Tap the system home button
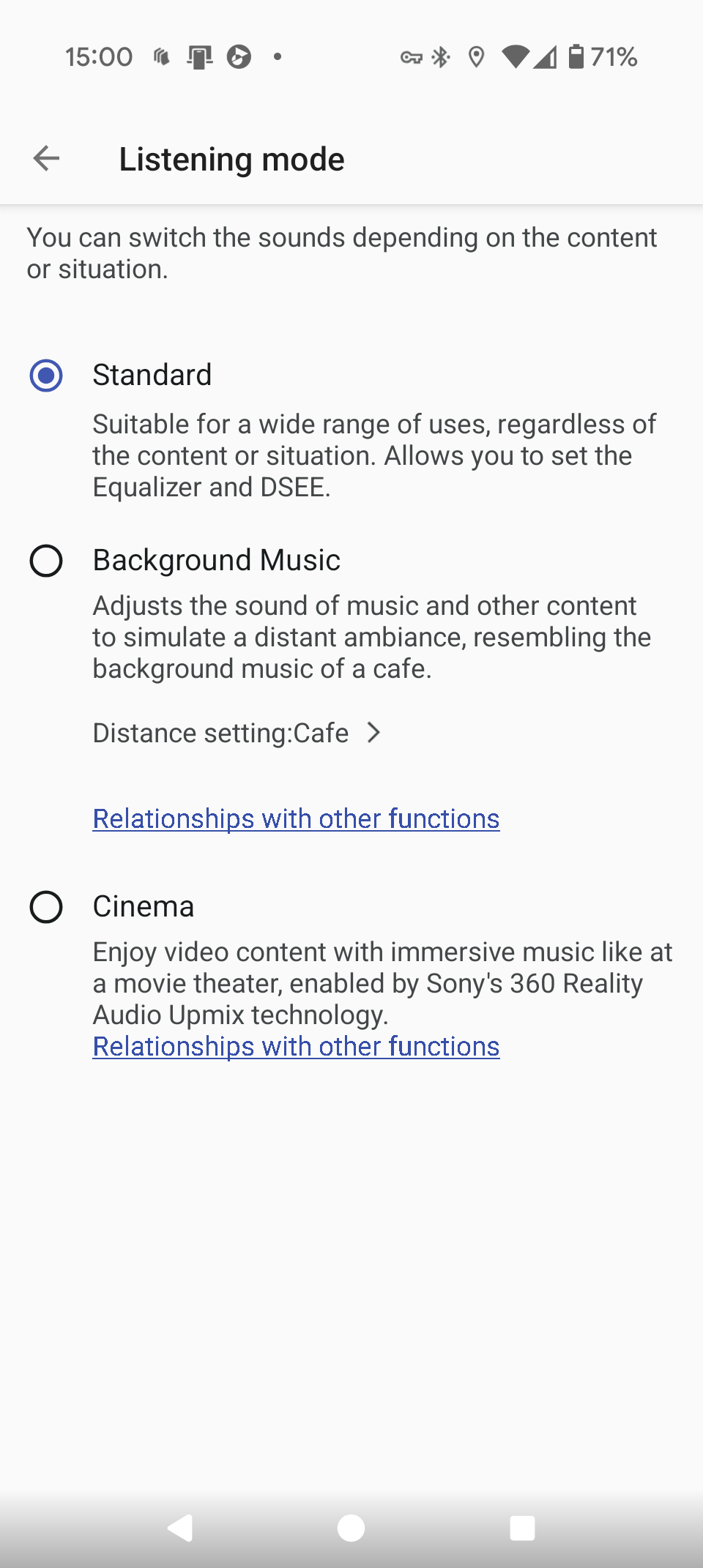The image size is (703, 1568). [351, 1528]
